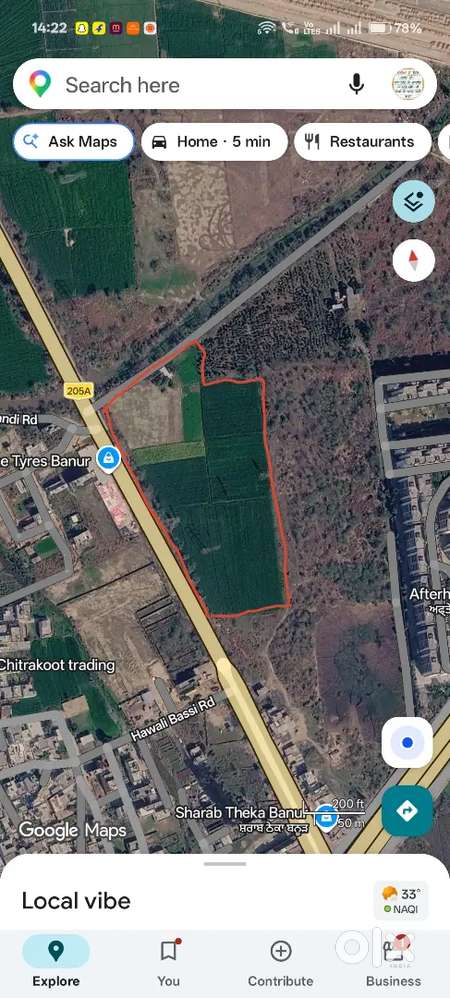Open the Contribute tab
The width and height of the screenshot is (450, 998).
281,960
